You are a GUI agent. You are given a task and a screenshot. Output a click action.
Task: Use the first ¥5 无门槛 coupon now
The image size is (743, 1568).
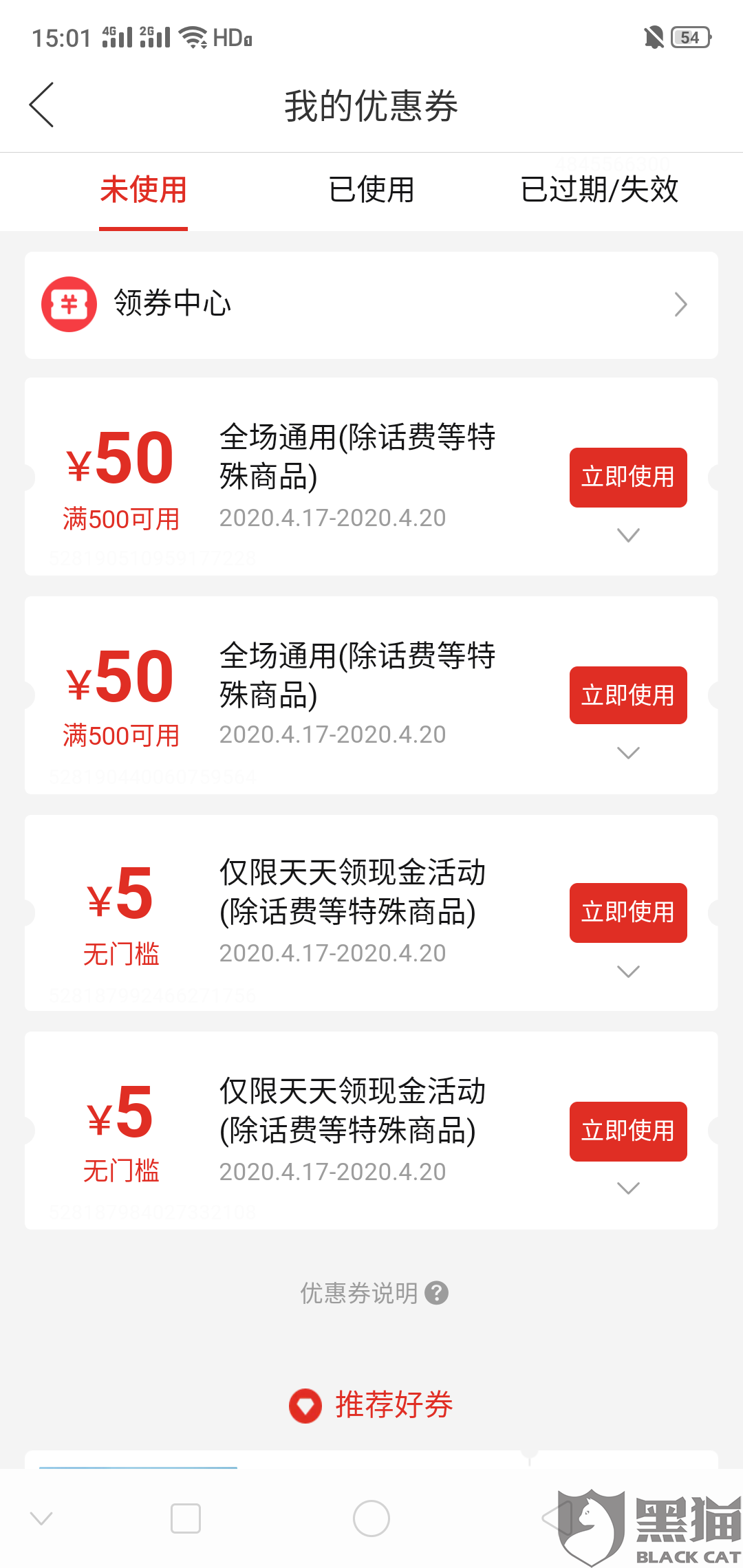[x=627, y=913]
